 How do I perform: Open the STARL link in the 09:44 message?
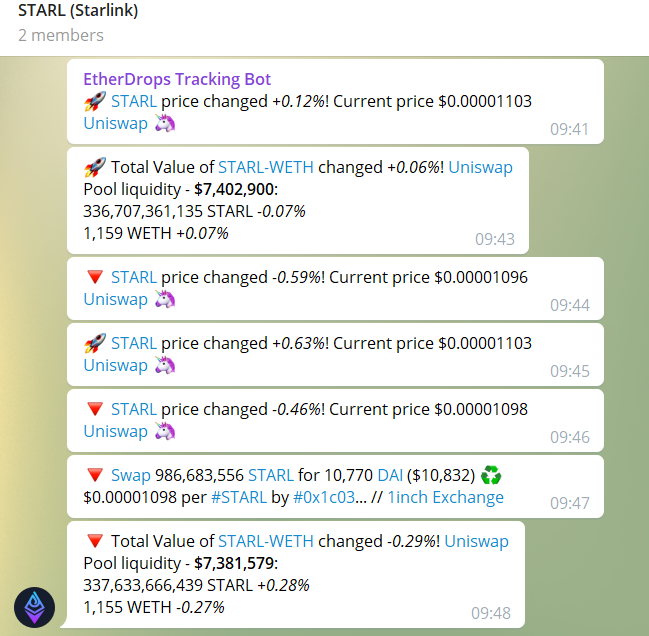[x=133, y=277]
